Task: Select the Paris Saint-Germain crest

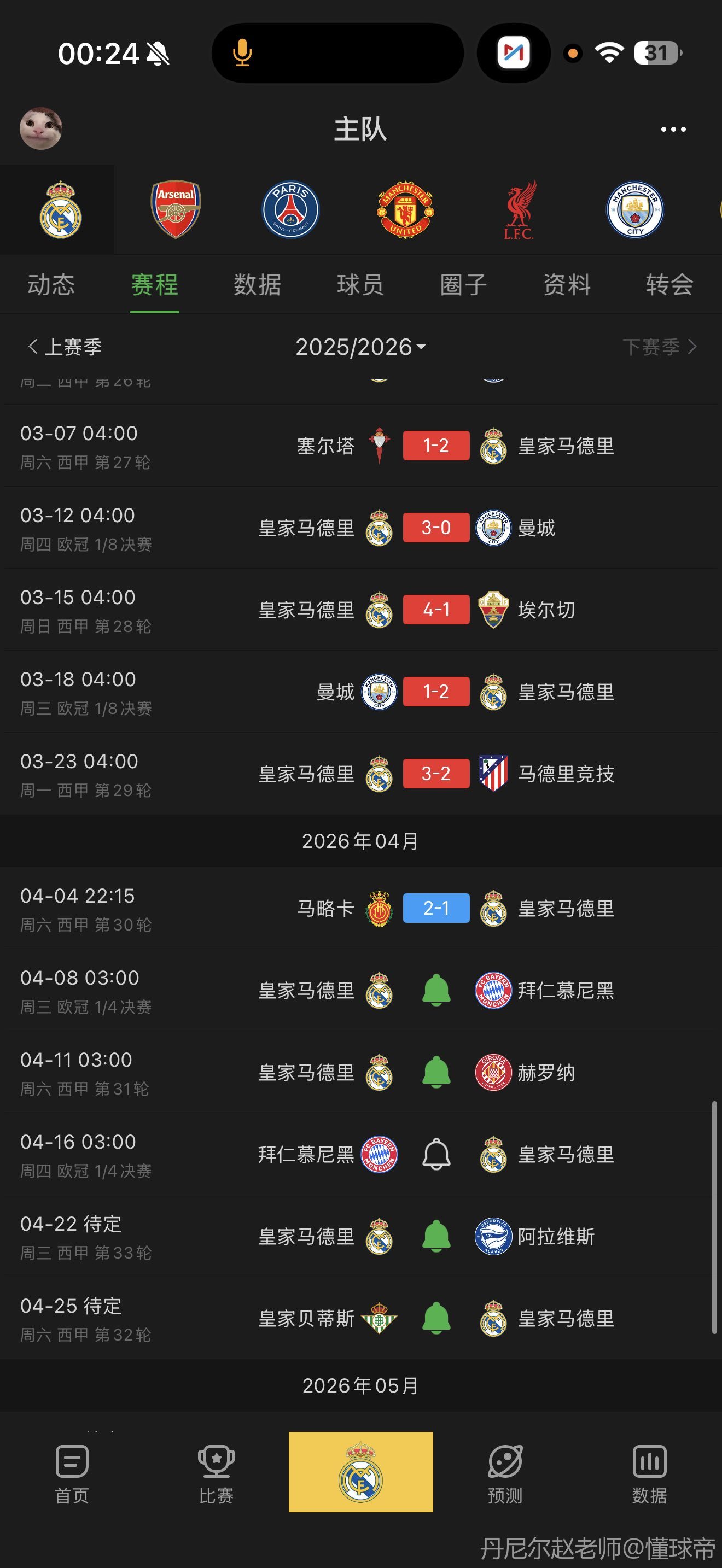Action: click(290, 209)
